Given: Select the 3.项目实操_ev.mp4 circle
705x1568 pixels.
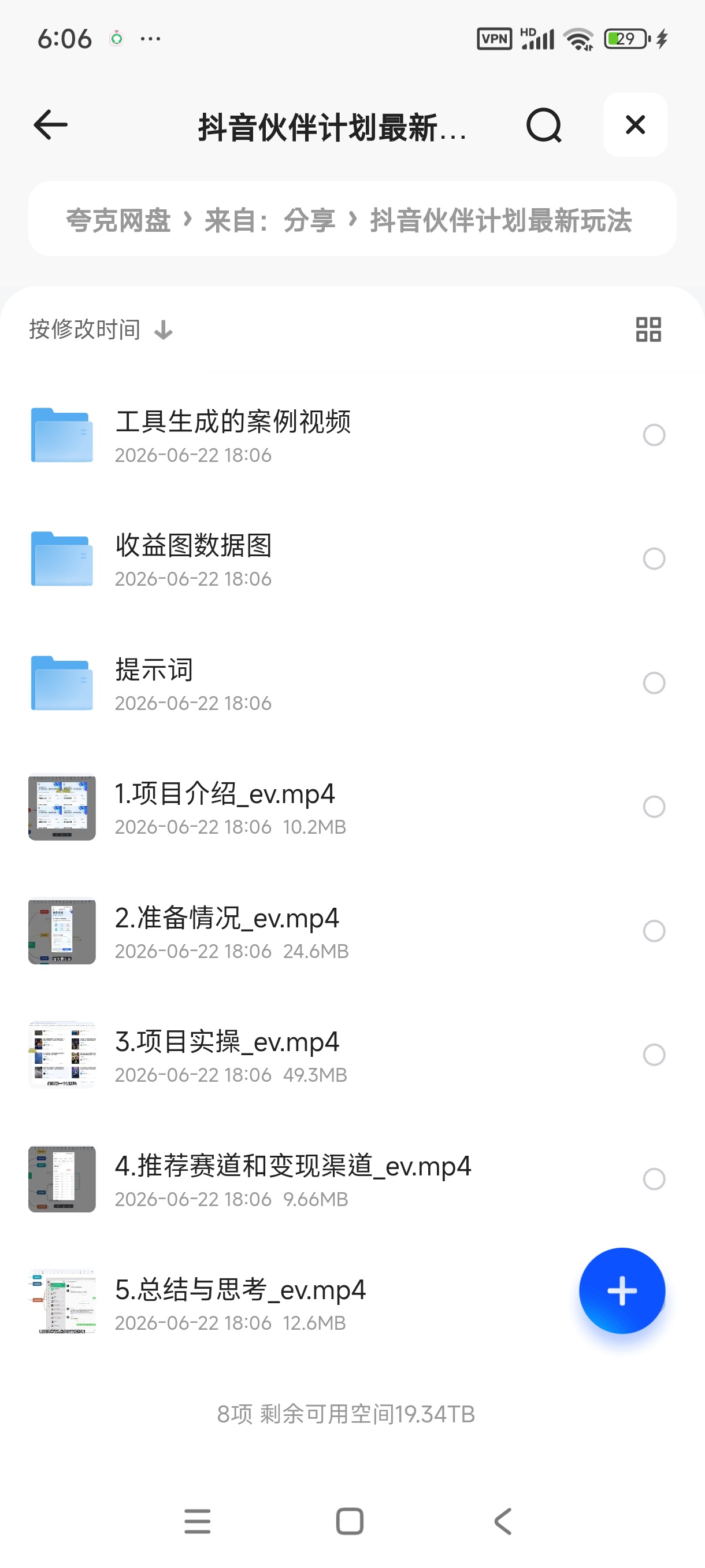Looking at the screenshot, I should (654, 1055).
